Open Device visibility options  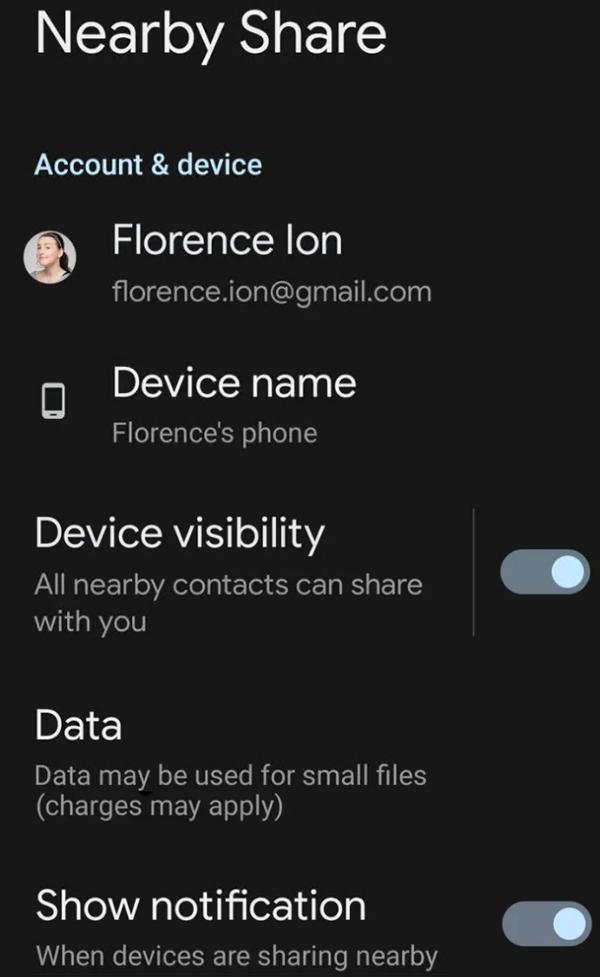pyautogui.click(x=230, y=572)
